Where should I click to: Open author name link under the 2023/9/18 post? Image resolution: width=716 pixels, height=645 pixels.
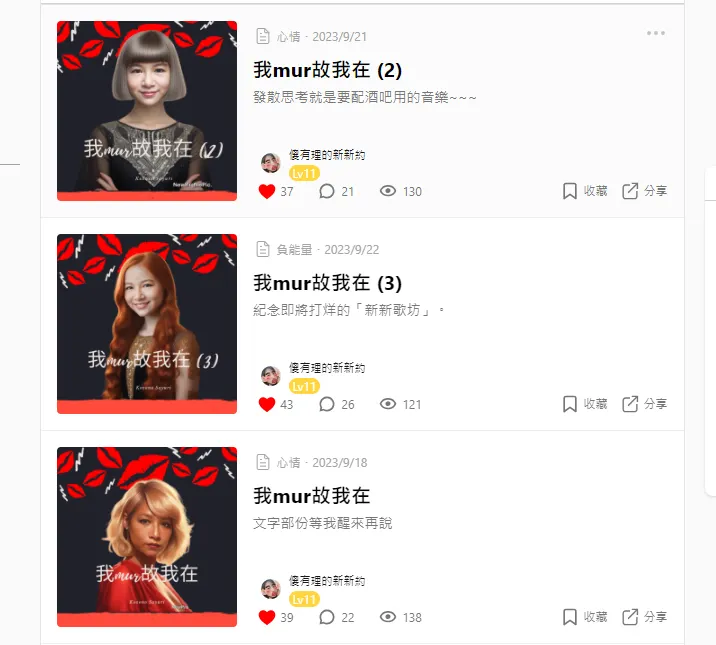click(327, 581)
